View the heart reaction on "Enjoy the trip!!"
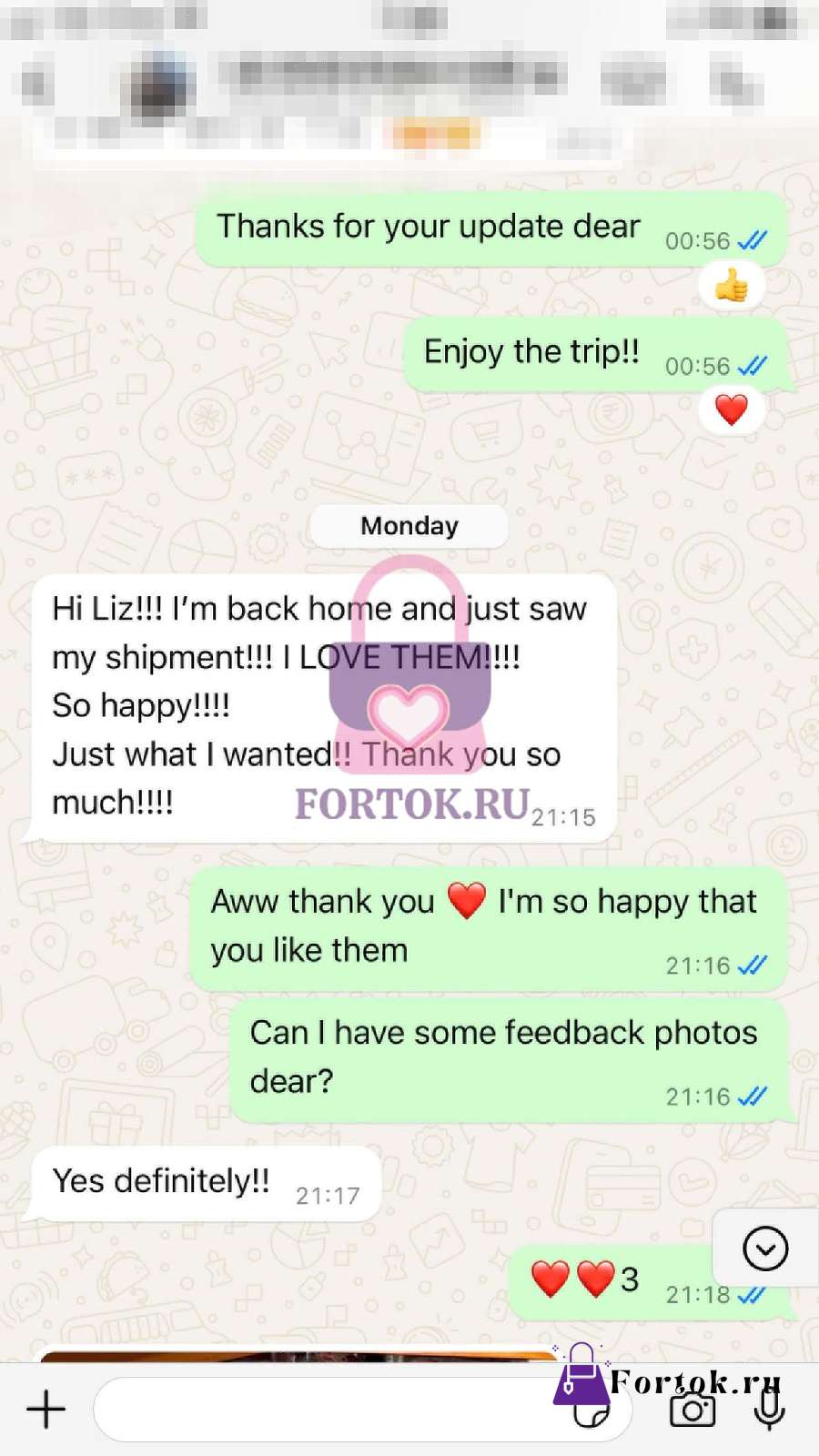 [x=732, y=410]
